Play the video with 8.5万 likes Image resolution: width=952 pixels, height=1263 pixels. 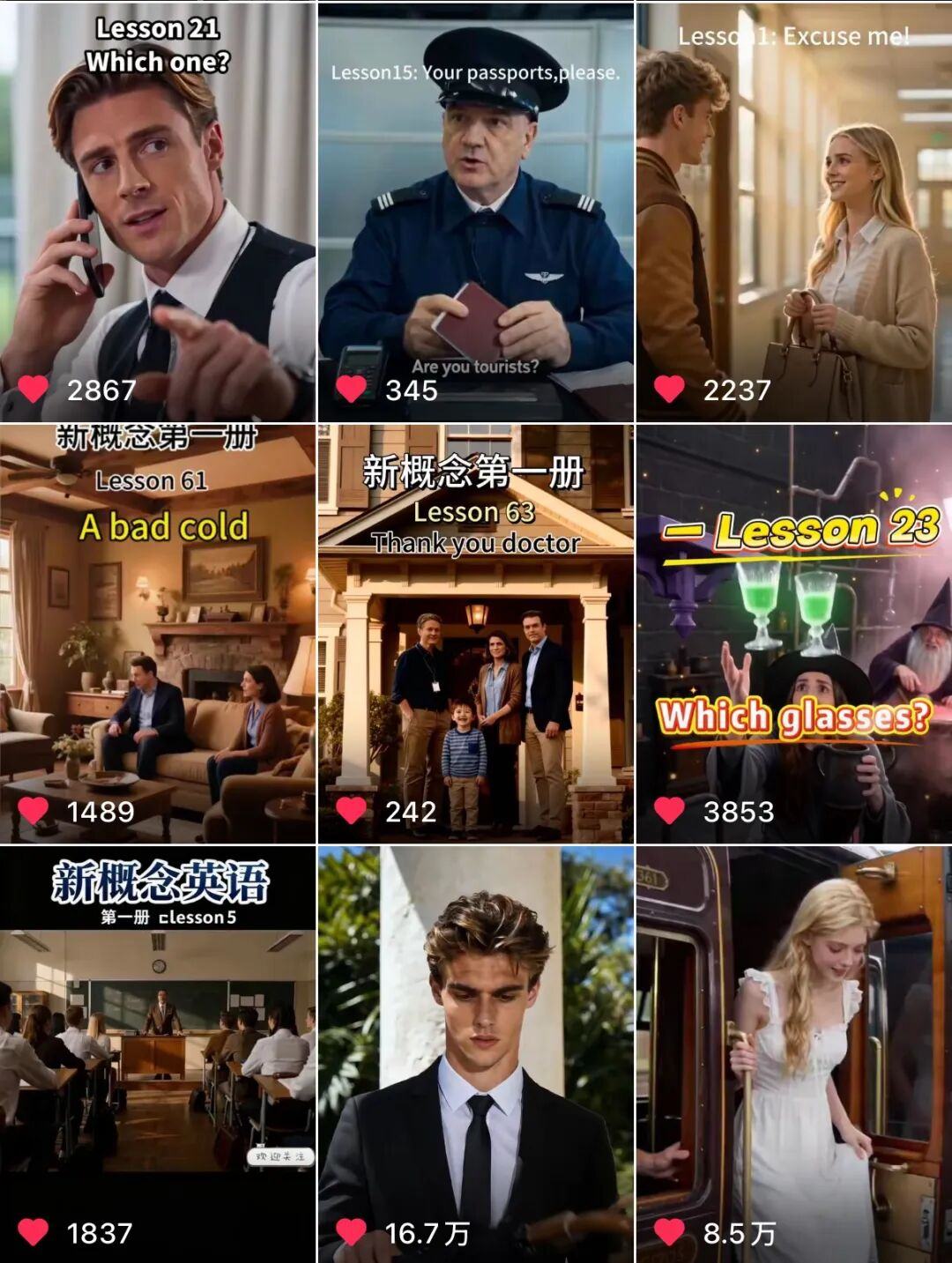[x=793, y=1053]
